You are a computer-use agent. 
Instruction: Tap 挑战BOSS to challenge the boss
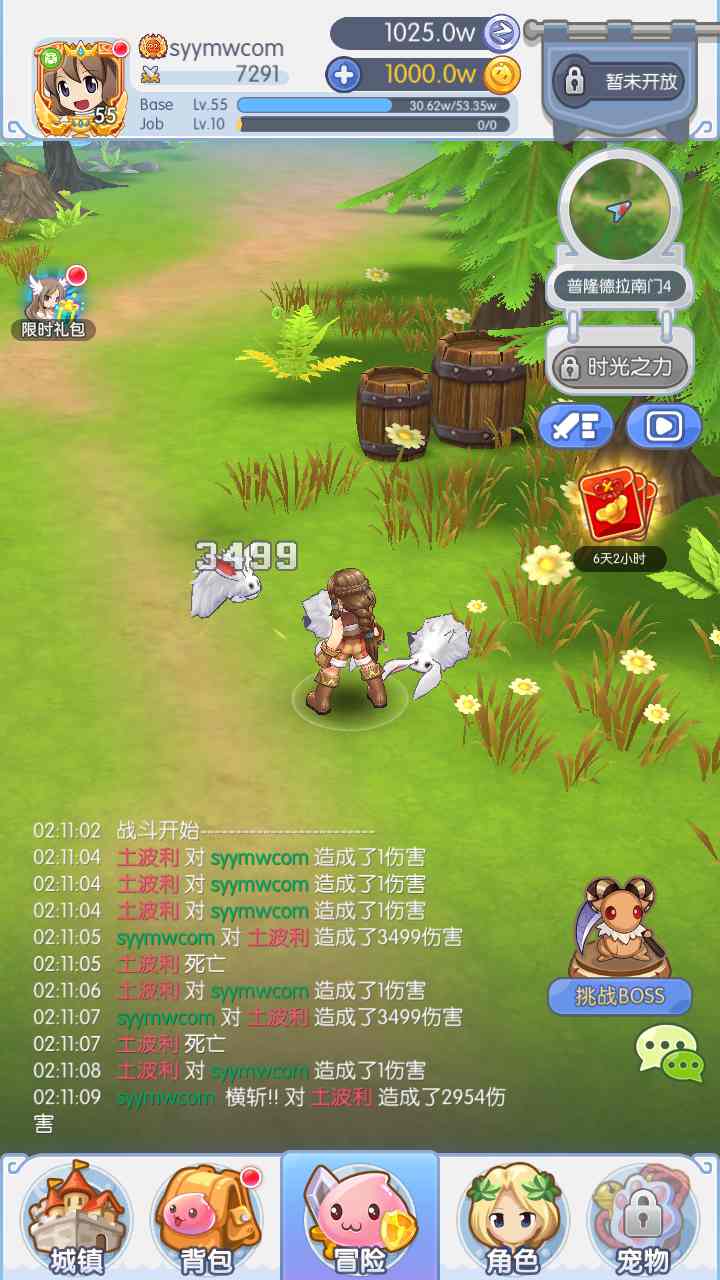pos(620,995)
